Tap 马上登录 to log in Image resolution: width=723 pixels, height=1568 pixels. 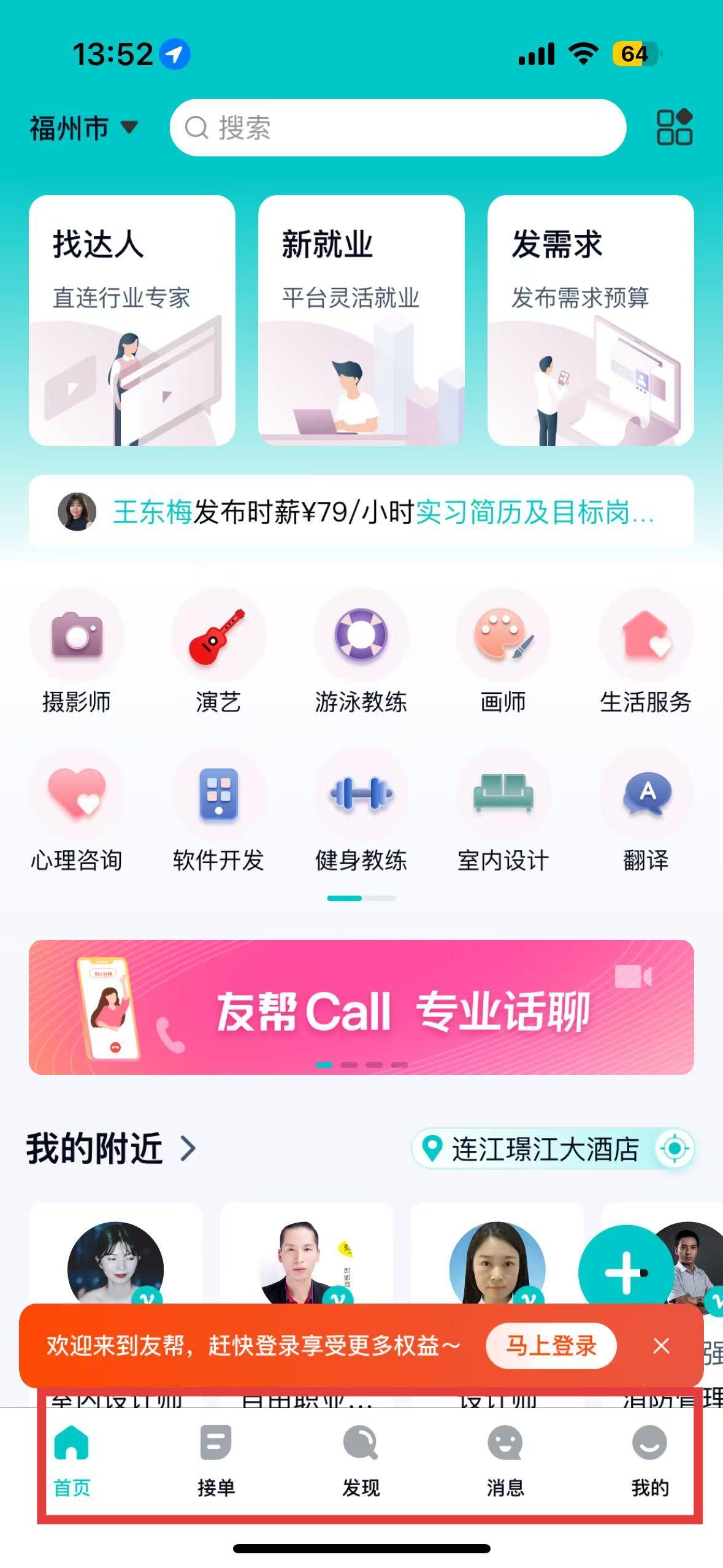[x=551, y=1346]
